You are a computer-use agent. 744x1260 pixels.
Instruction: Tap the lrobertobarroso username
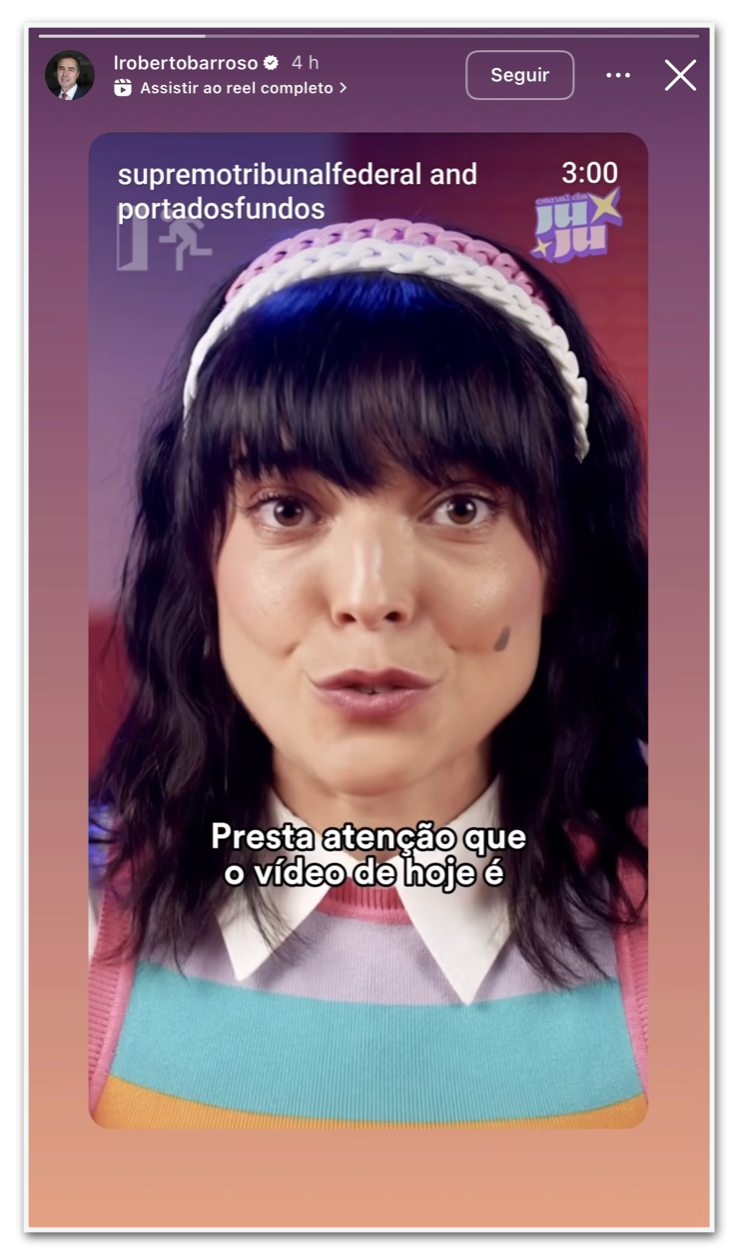click(x=186, y=62)
